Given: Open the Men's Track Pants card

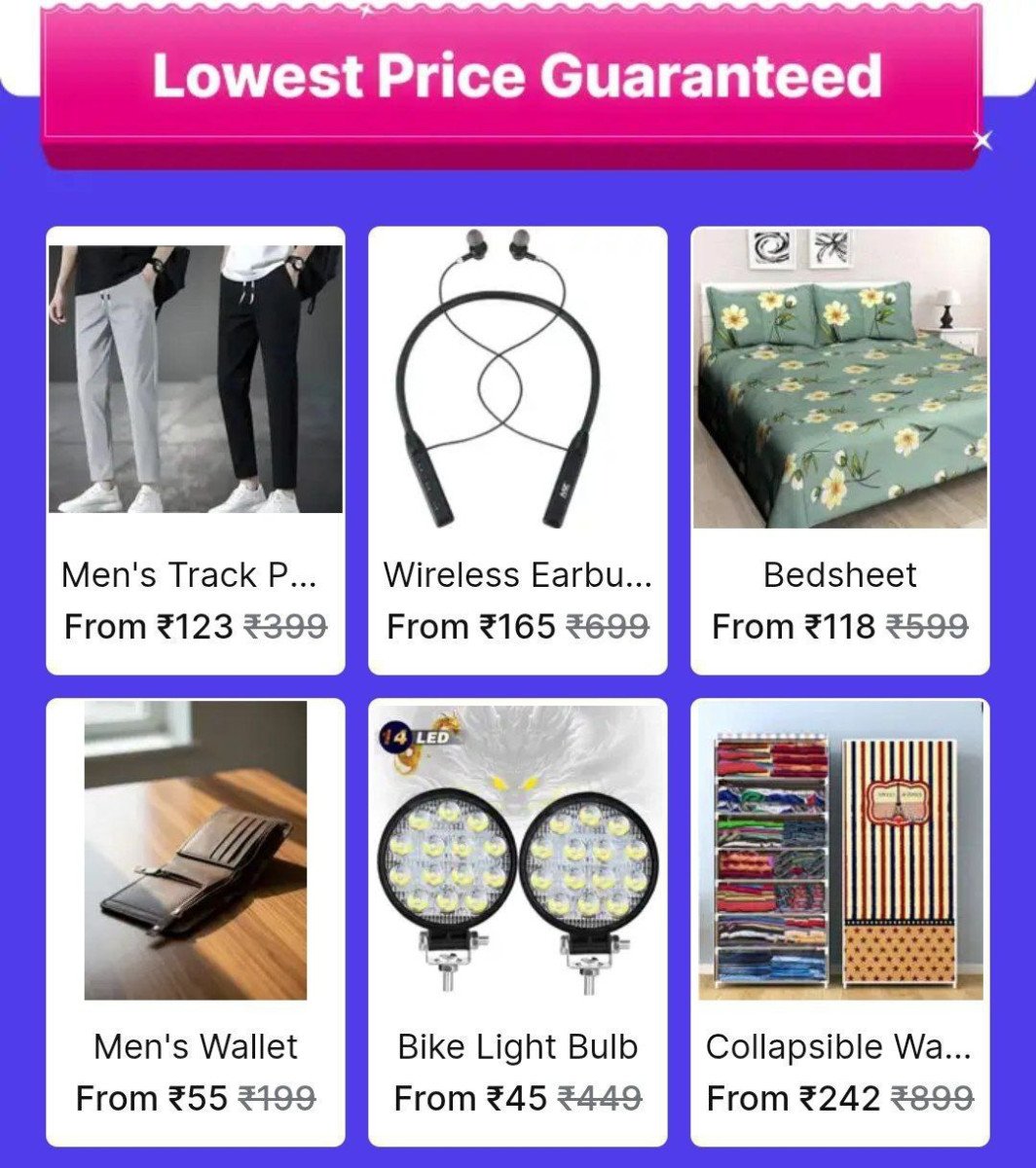Looking at the screenshot, I should click(x=195, y=450).
